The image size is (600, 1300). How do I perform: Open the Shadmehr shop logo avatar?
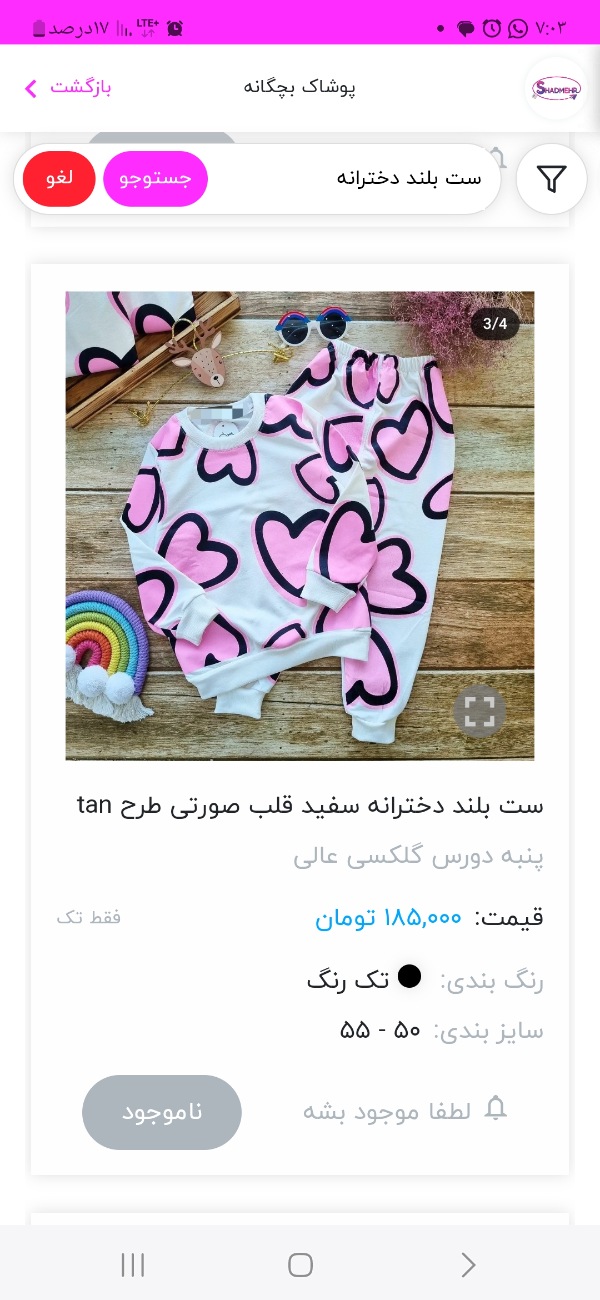(555, 88)
